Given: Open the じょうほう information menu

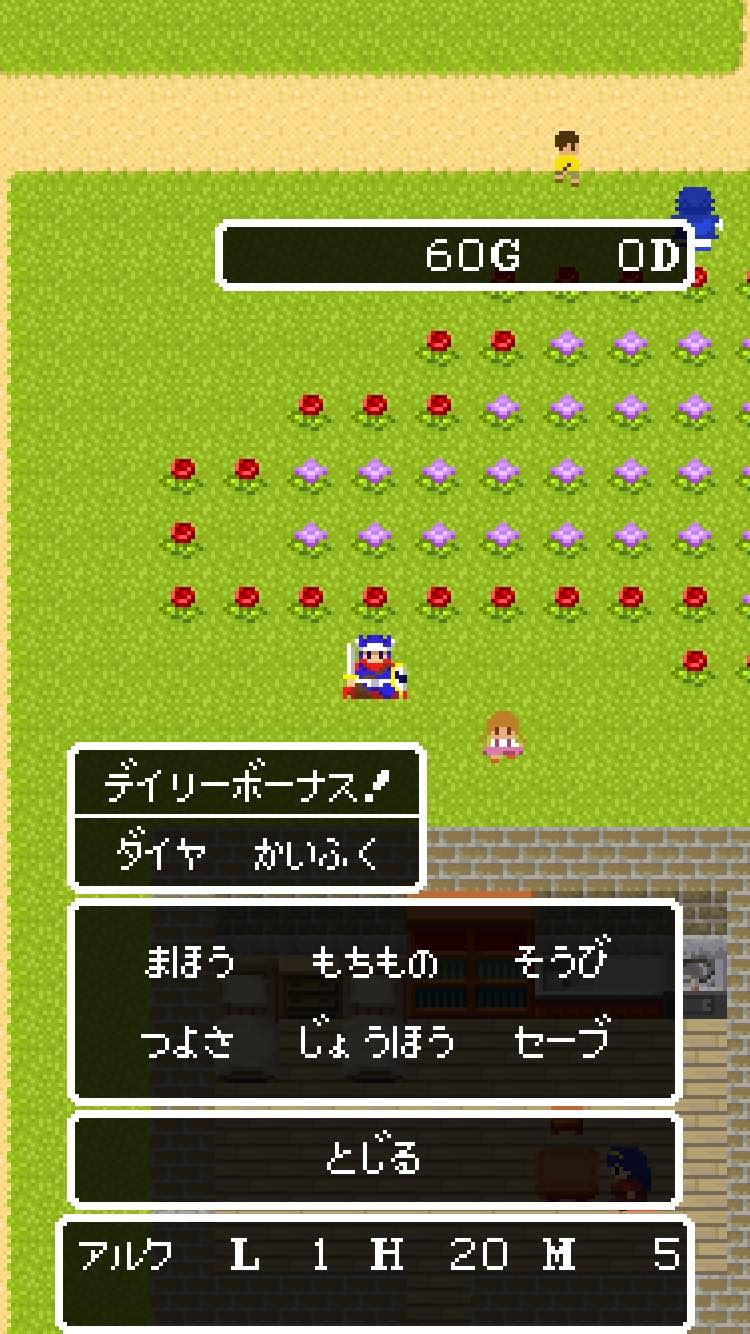Looking at the screenshot, I should pyautogui.click(x=376, y=1042).
